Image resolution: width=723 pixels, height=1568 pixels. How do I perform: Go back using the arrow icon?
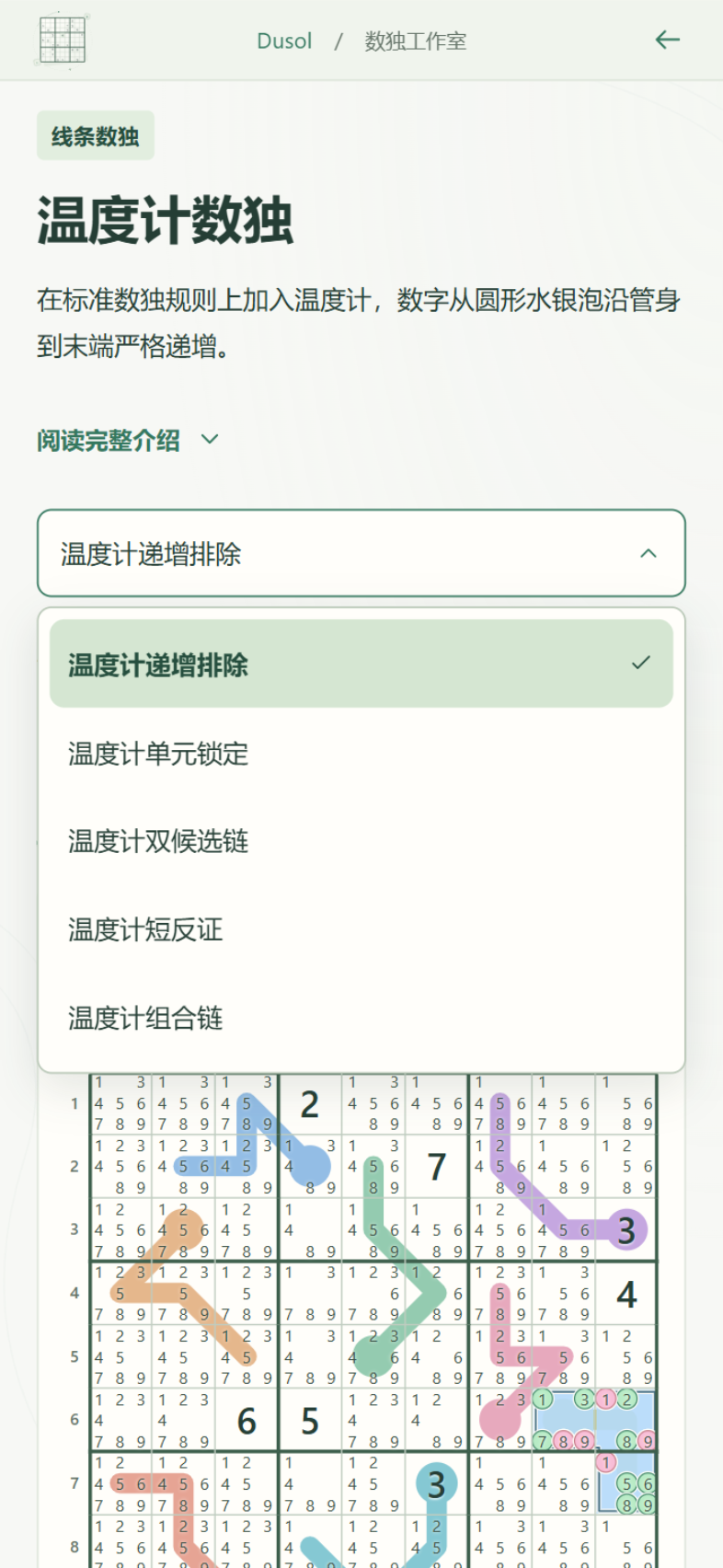point(667,40)
